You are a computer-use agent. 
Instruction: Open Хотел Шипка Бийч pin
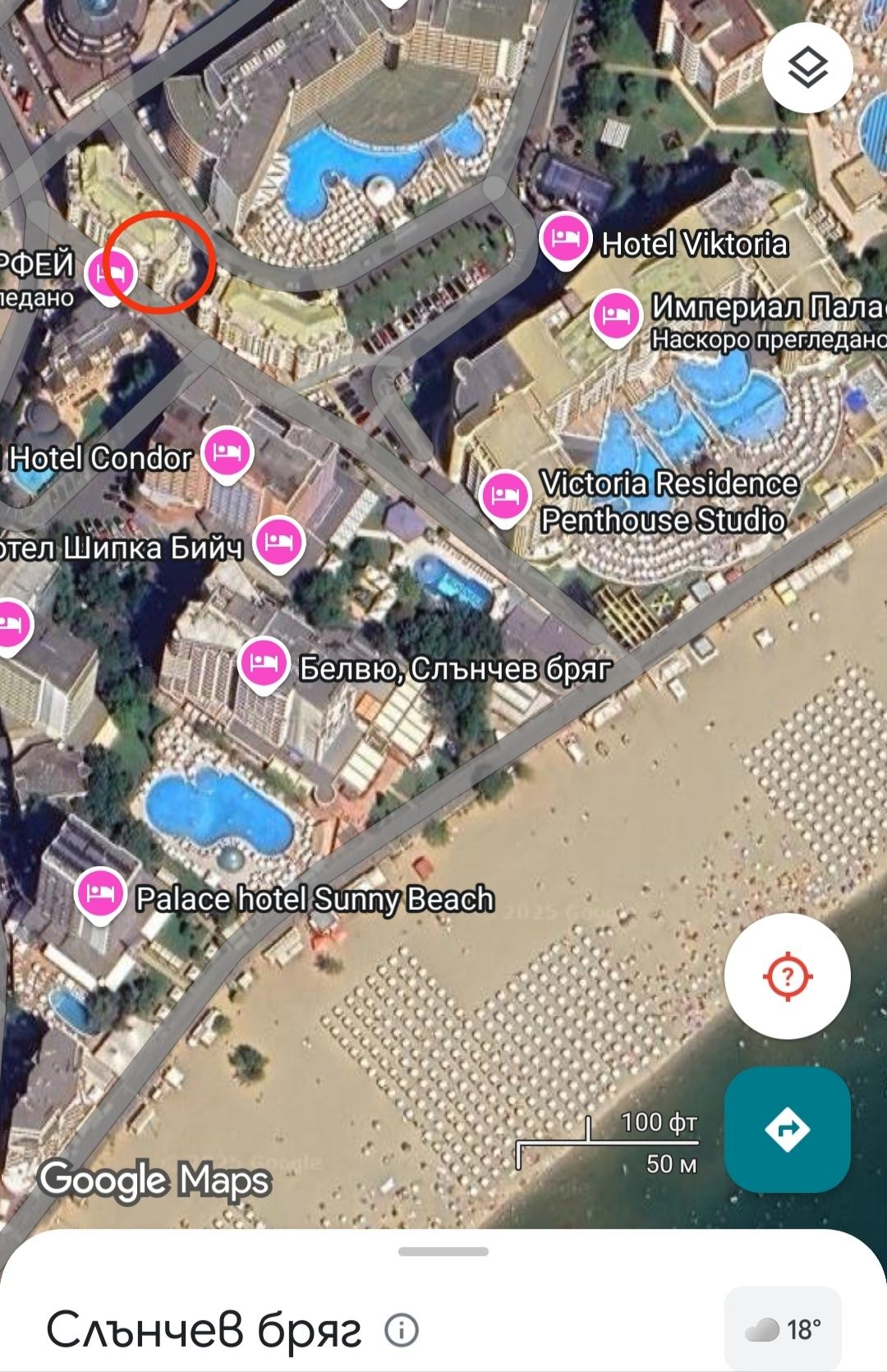click(278, 540)
